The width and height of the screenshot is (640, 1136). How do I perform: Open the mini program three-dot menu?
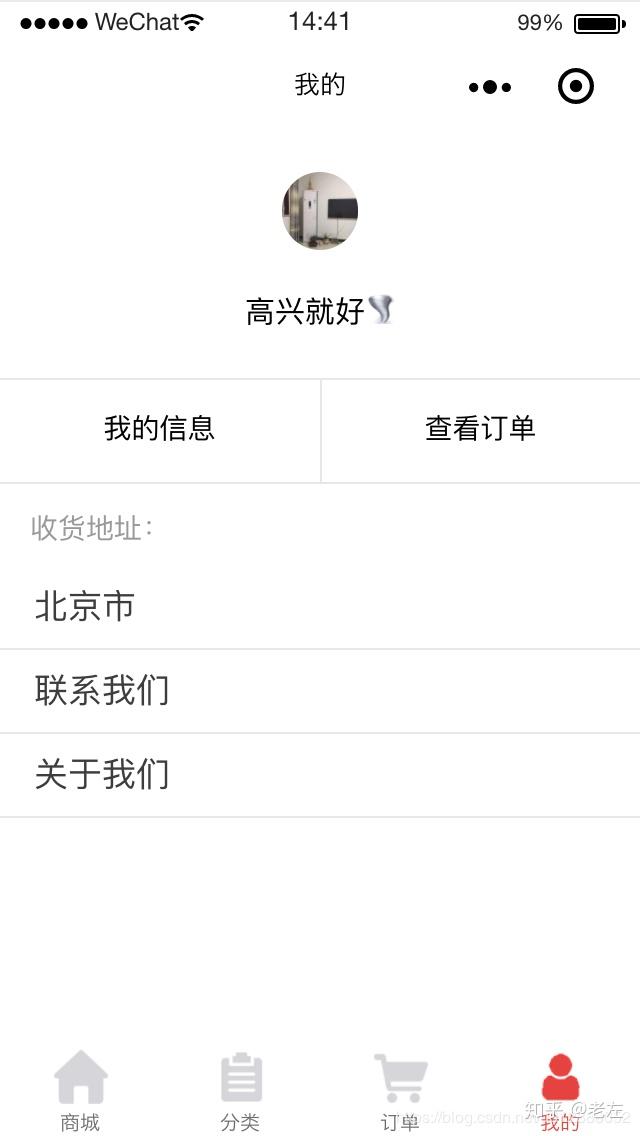[x=490, y=87]
